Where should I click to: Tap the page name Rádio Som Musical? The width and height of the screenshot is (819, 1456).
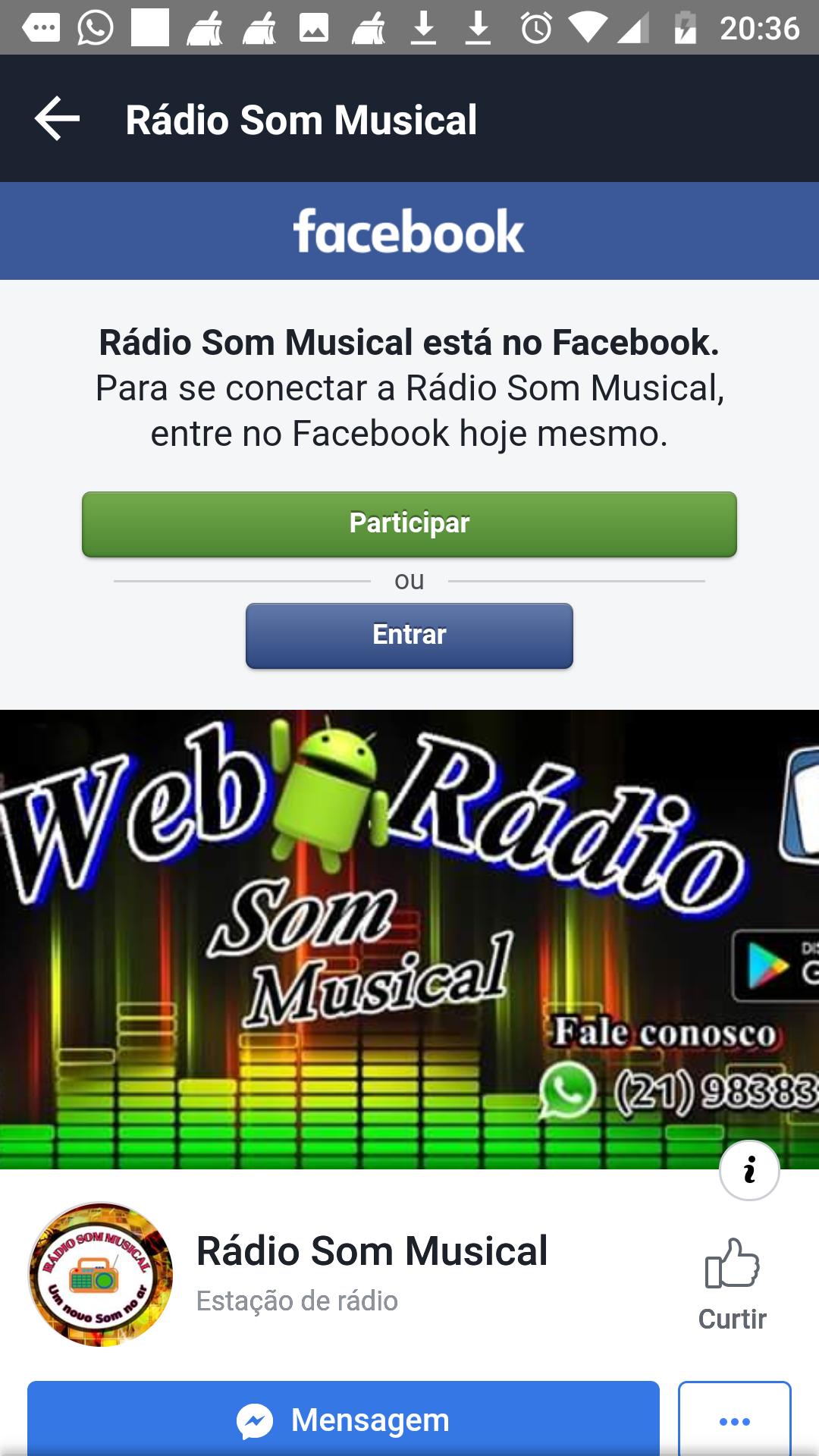372,1247
